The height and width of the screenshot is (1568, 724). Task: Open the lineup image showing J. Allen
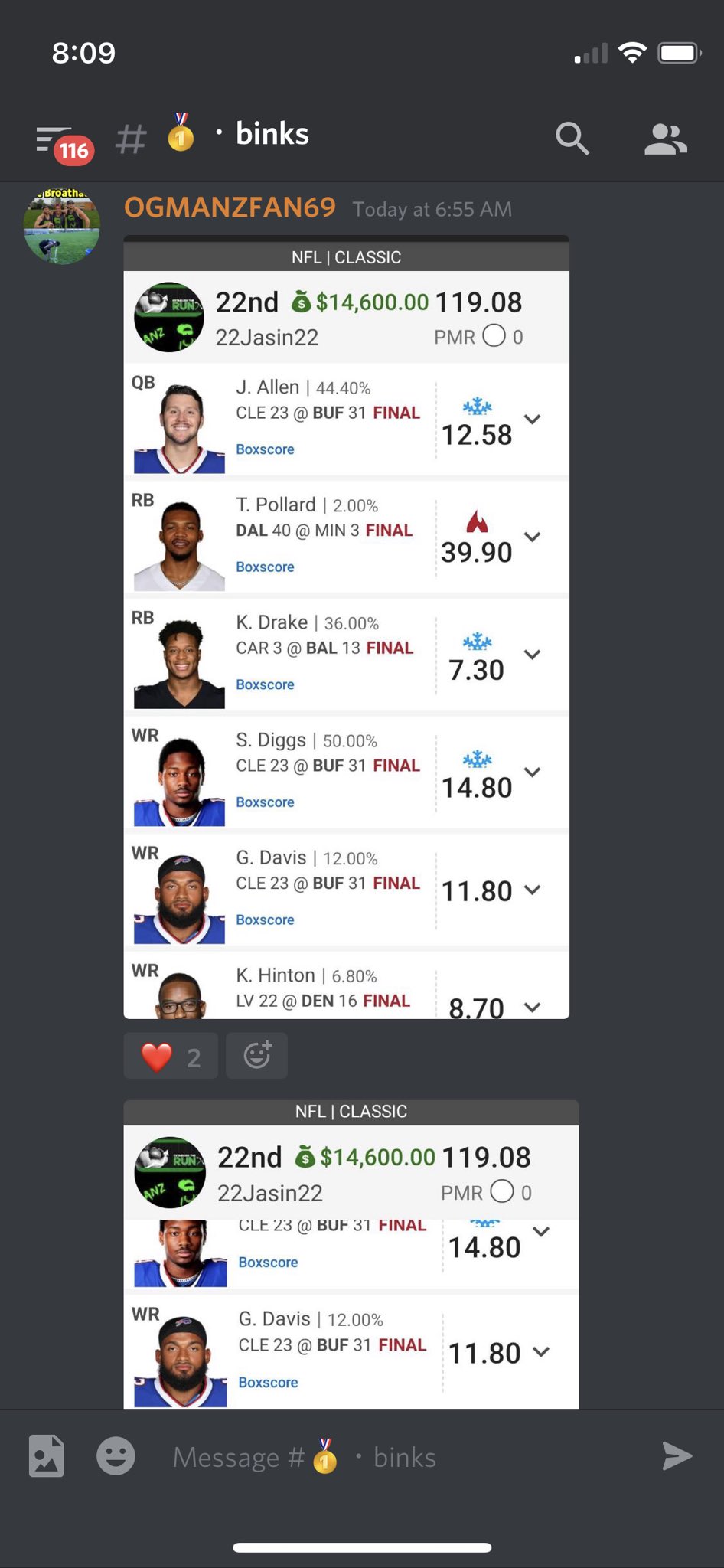(347, 627)
